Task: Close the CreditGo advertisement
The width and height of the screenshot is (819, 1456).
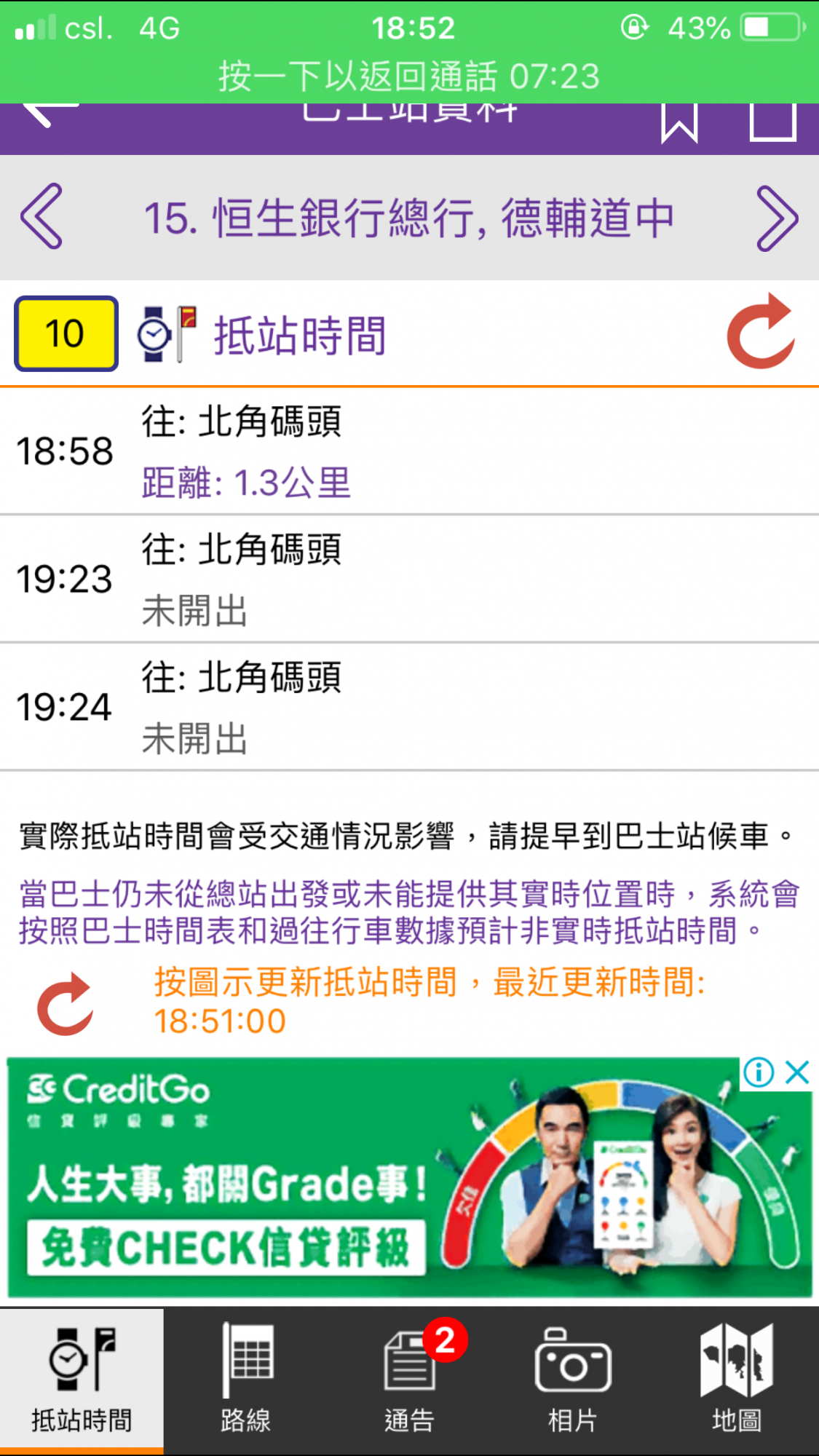Action: [798, 1072]
